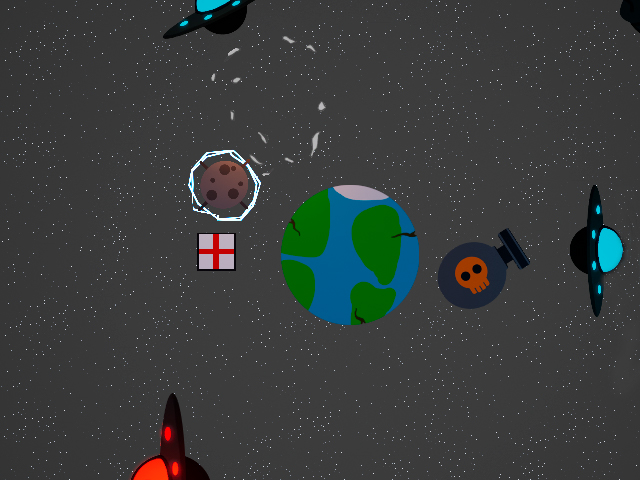640x480 pixels.
Task: Tap the shielded asteroid near Earth
Action: 224,185
